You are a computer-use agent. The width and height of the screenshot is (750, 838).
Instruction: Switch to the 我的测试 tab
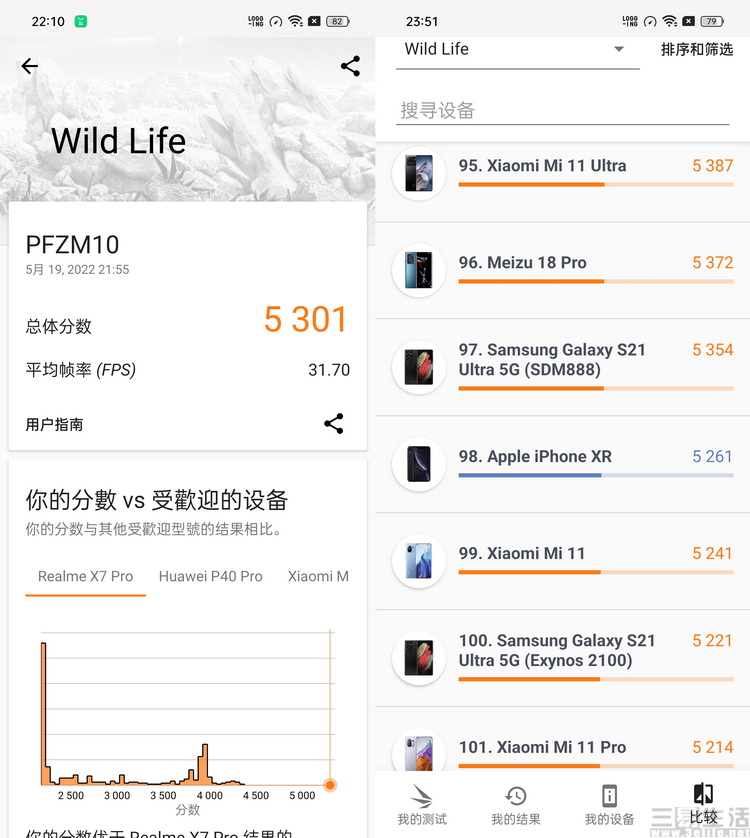(x=422, y=804)
